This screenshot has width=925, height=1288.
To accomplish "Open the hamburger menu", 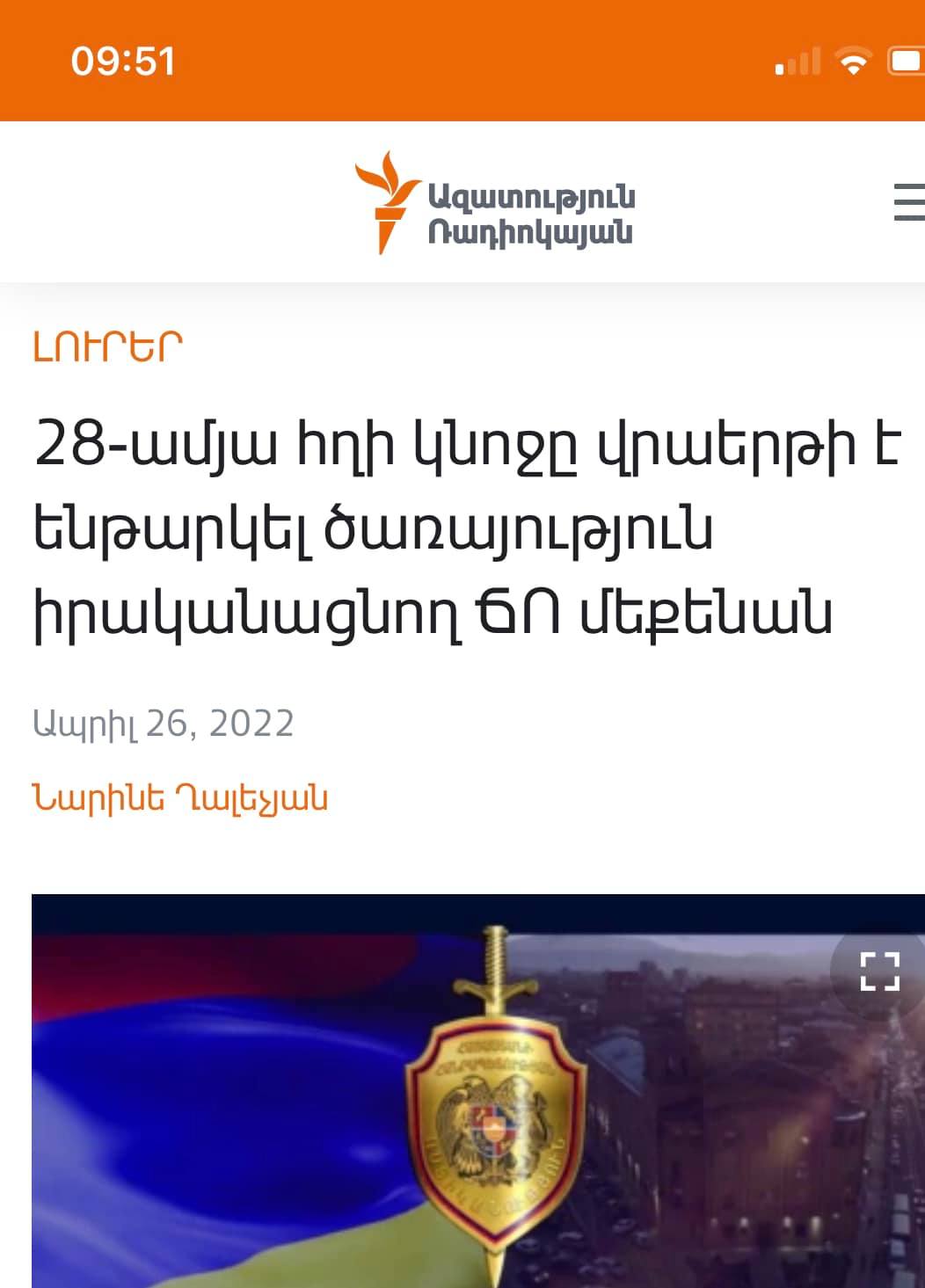I will pyautogui.click(x=909, y=202).
